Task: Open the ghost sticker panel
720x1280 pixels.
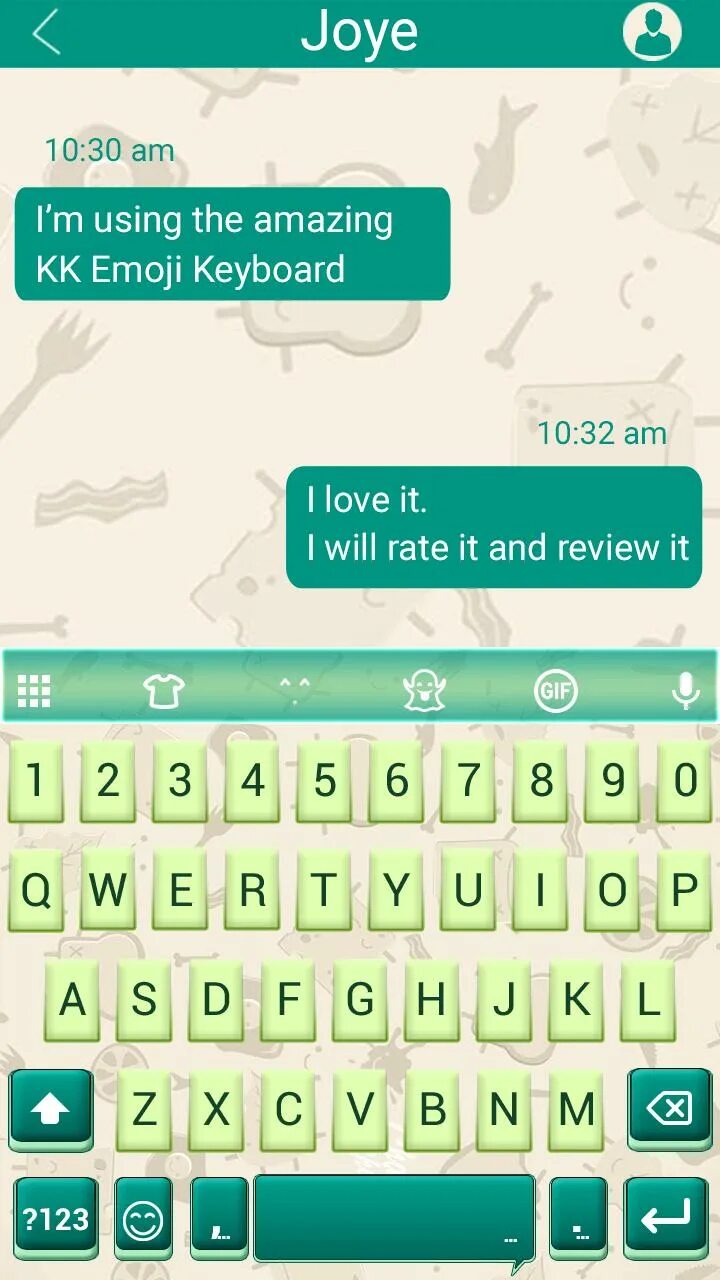Action: click(x=424, y=690)
